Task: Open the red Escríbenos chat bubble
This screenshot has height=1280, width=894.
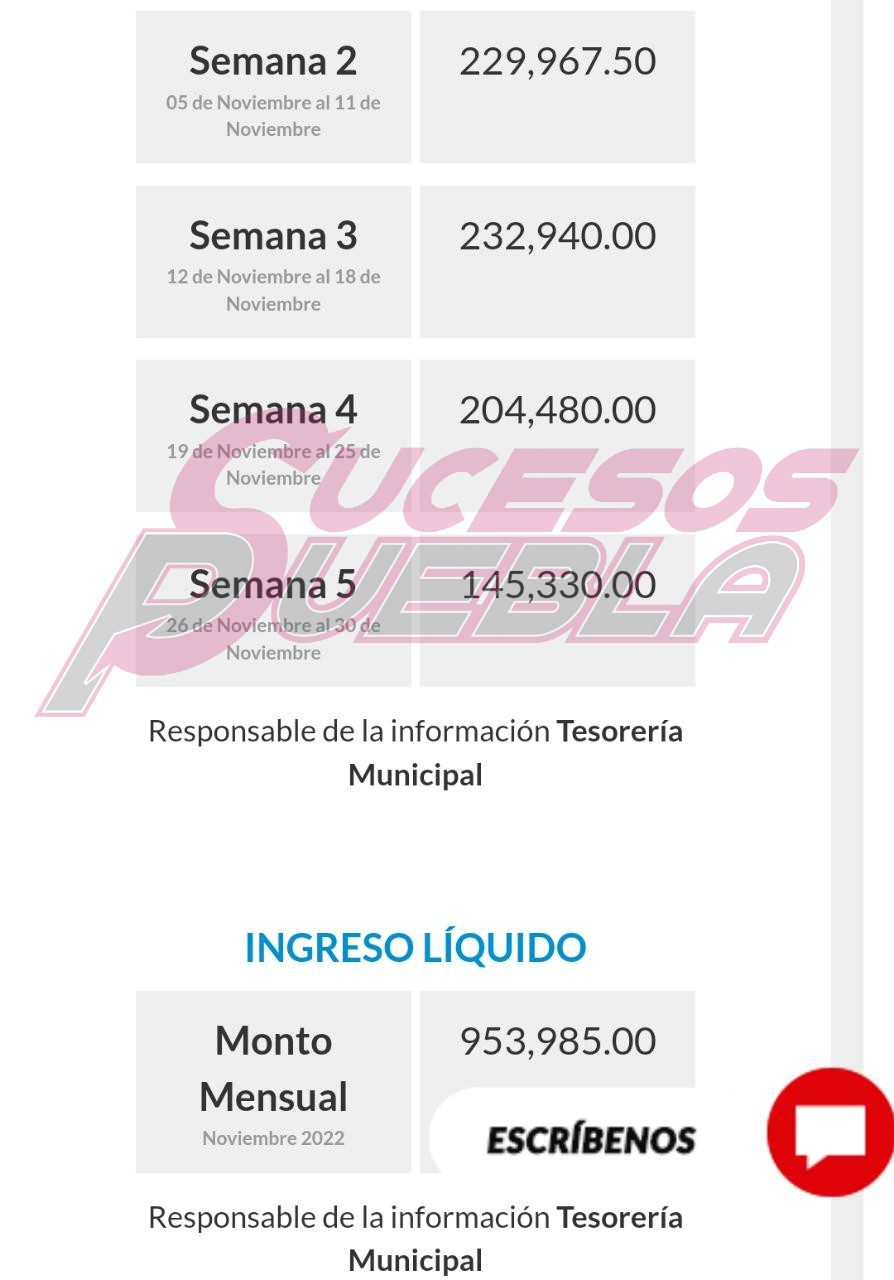Action: [x=829, y=1131]
